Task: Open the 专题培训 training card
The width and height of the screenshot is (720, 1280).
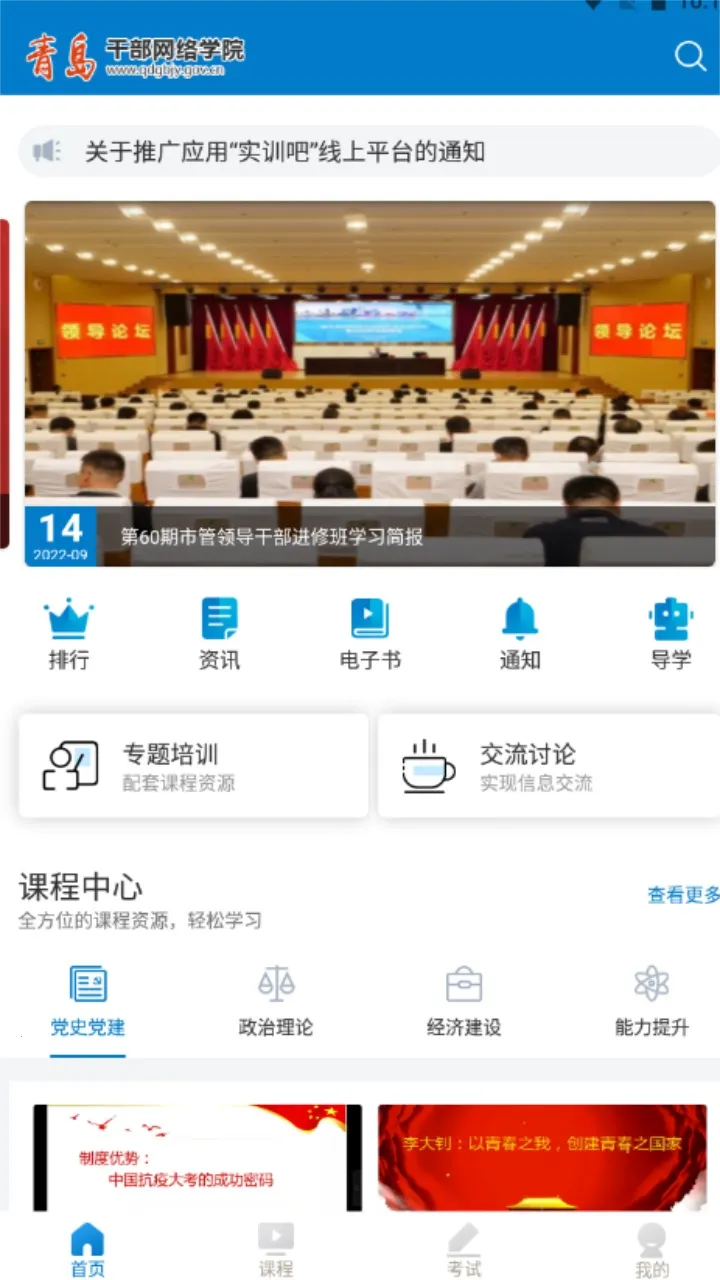Action: [x=192, y=765]
